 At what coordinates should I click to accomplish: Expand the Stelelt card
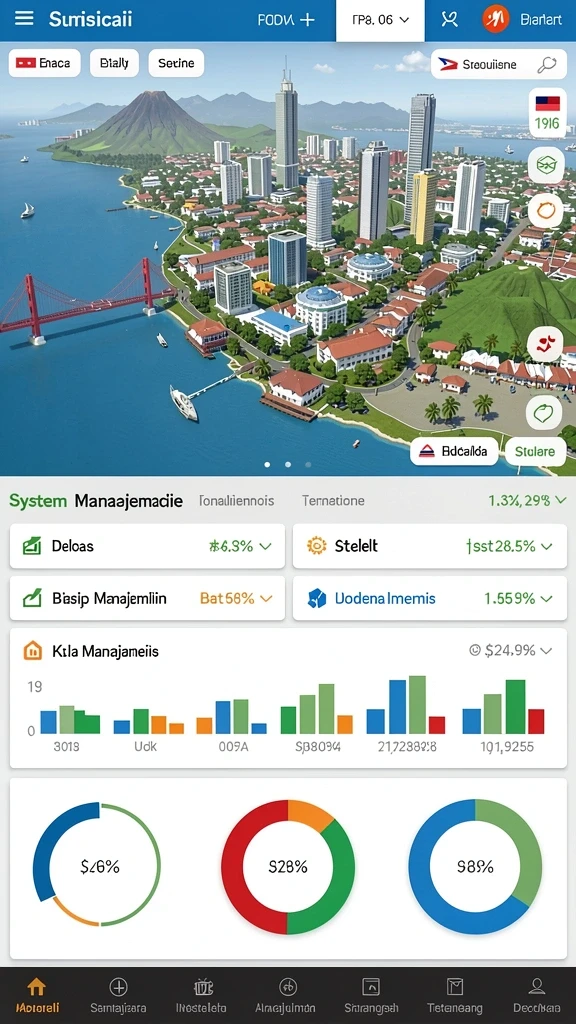tap(430, 546)
